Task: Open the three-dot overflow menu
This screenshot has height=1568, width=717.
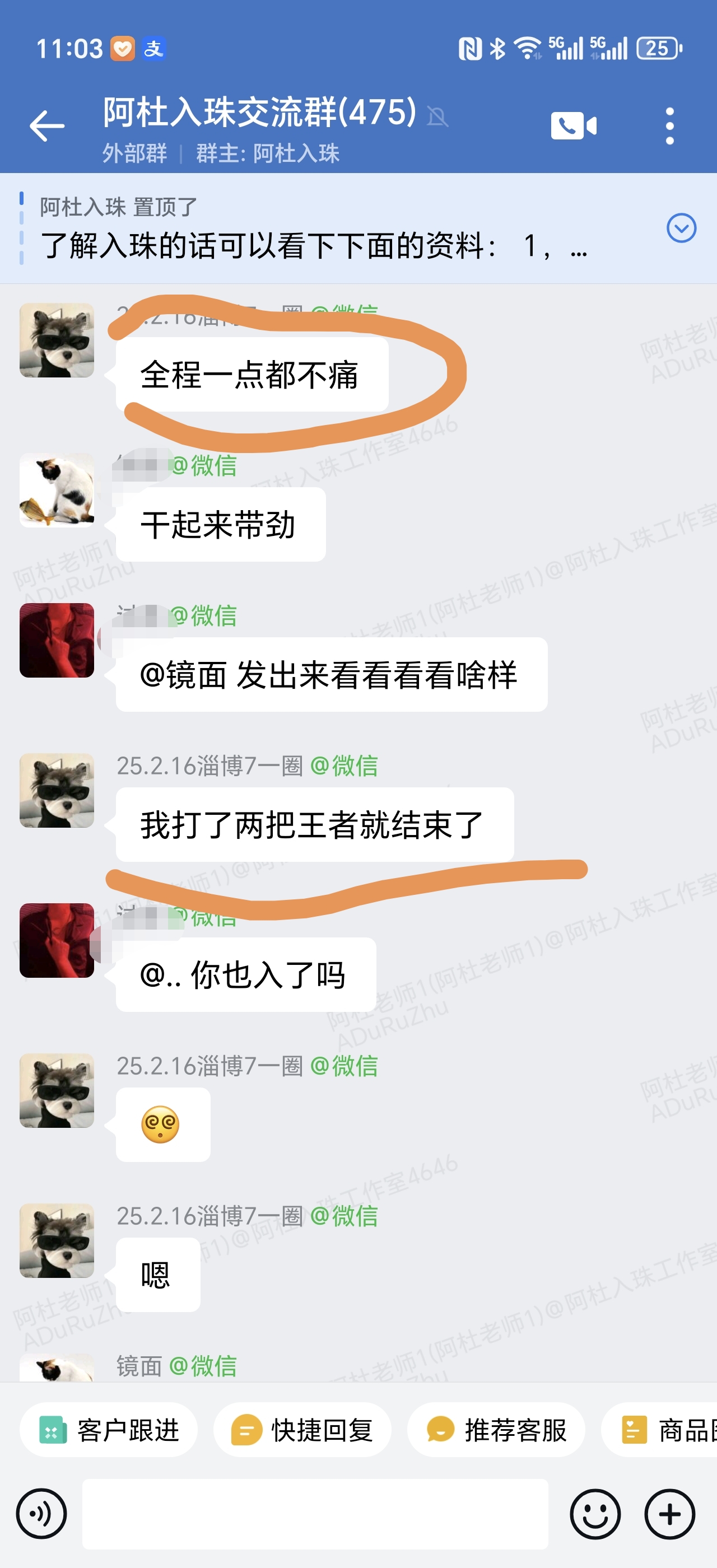Action: click(x=669, y=126)
